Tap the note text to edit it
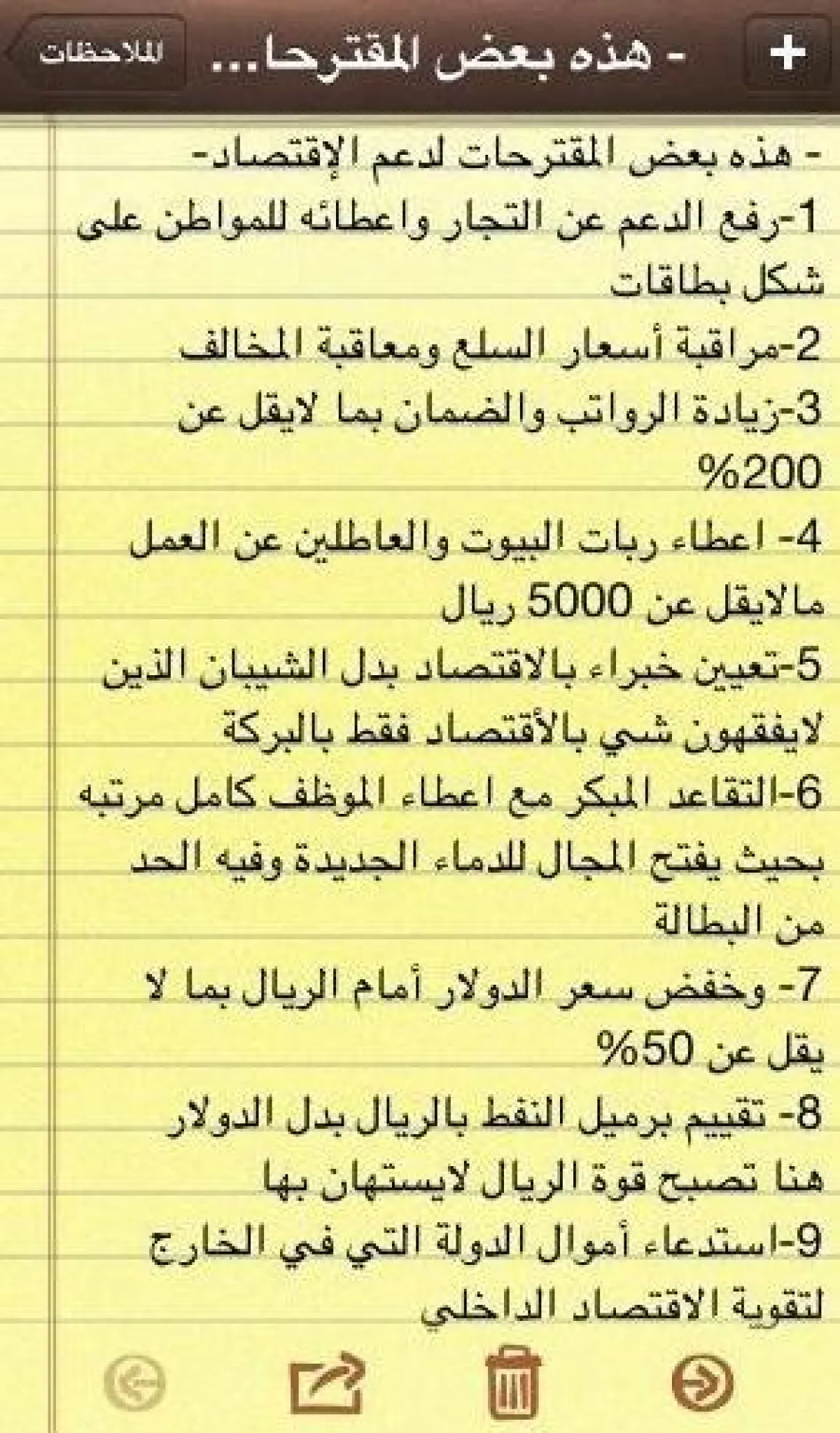The width and height of the screenshot is (840, 1433). pyautogui.click(x=448, y=700)
